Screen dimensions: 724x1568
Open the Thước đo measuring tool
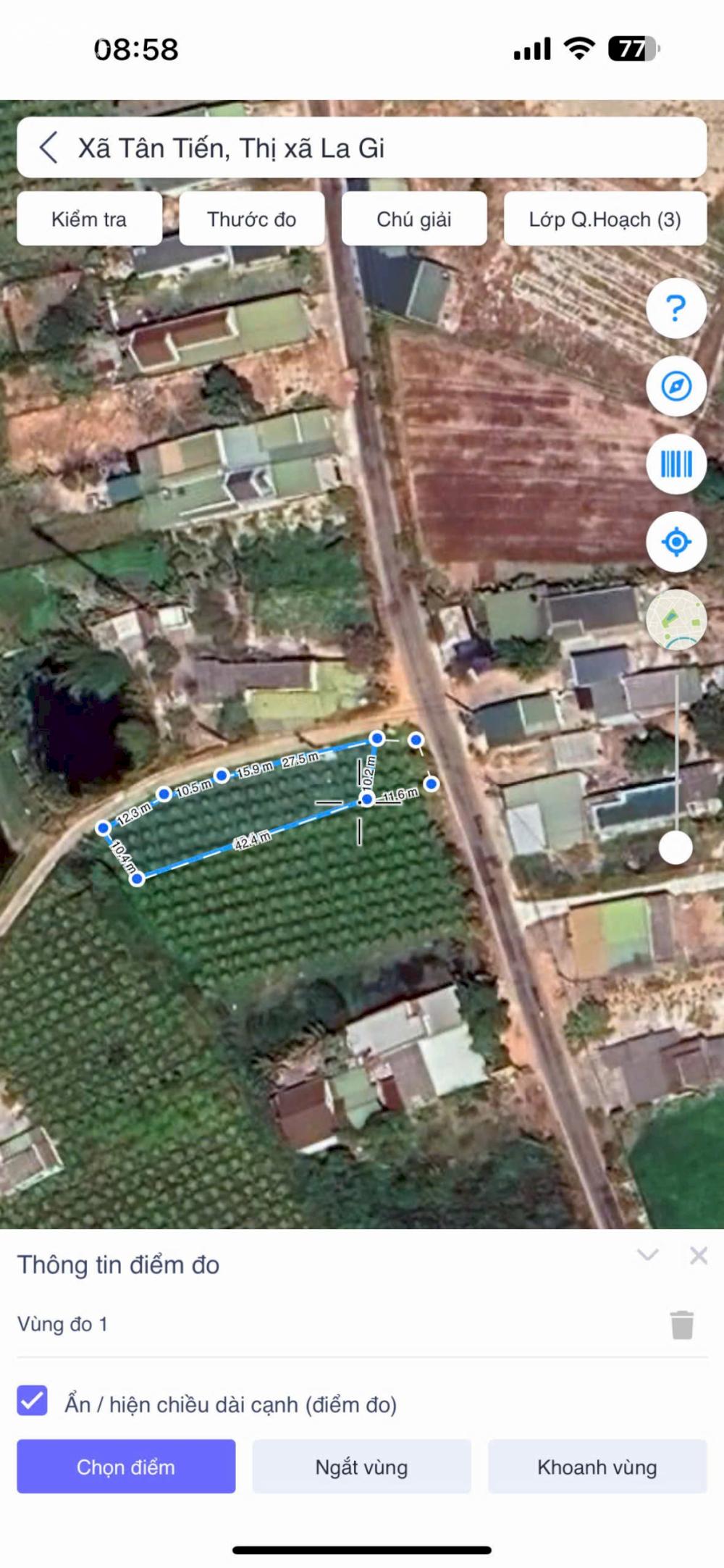click(x=252, y=219)
